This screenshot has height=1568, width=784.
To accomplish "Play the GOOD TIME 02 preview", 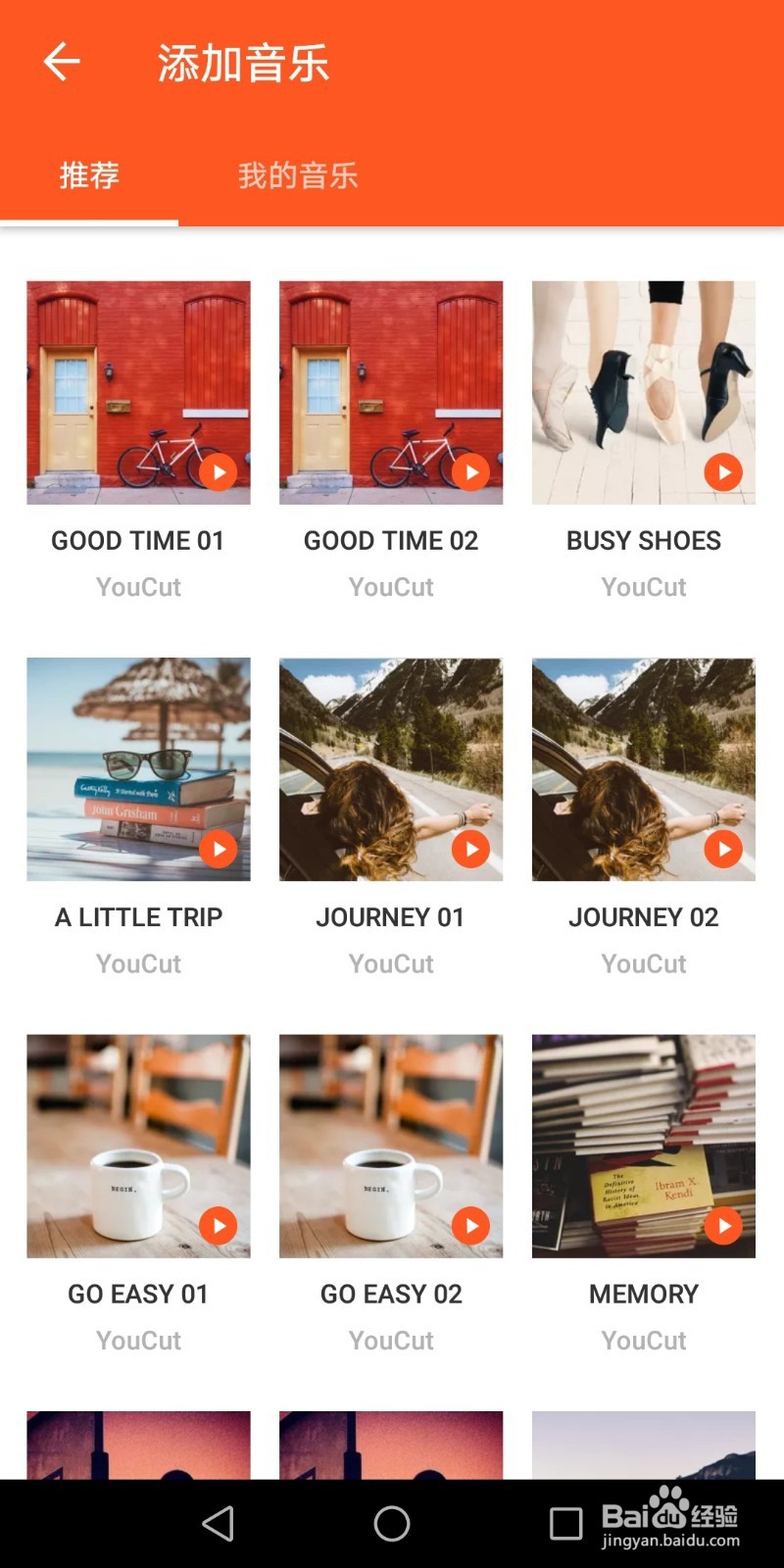I will [x=471, y=472].
